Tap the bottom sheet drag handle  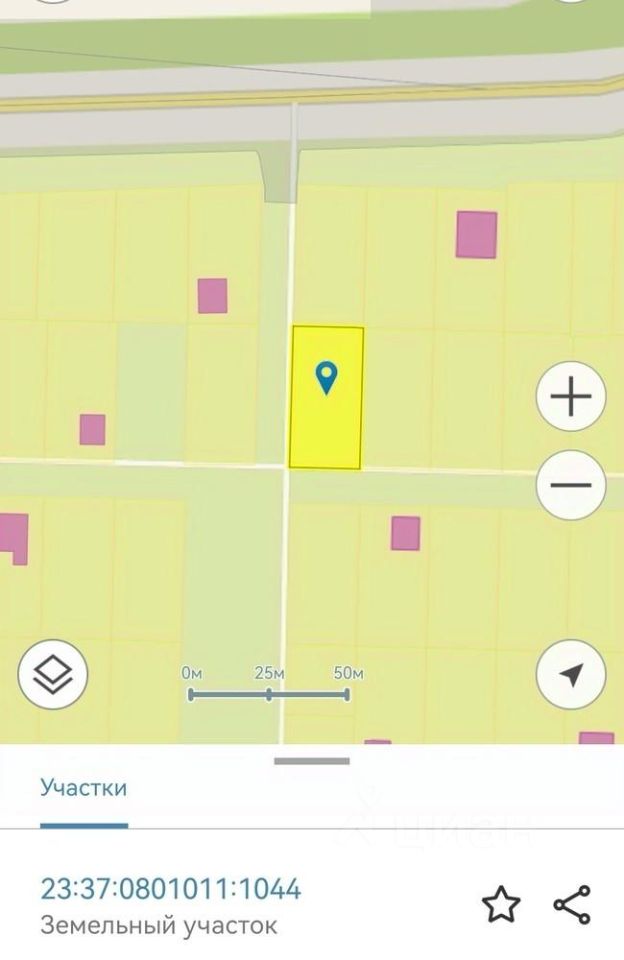[312, 761]
